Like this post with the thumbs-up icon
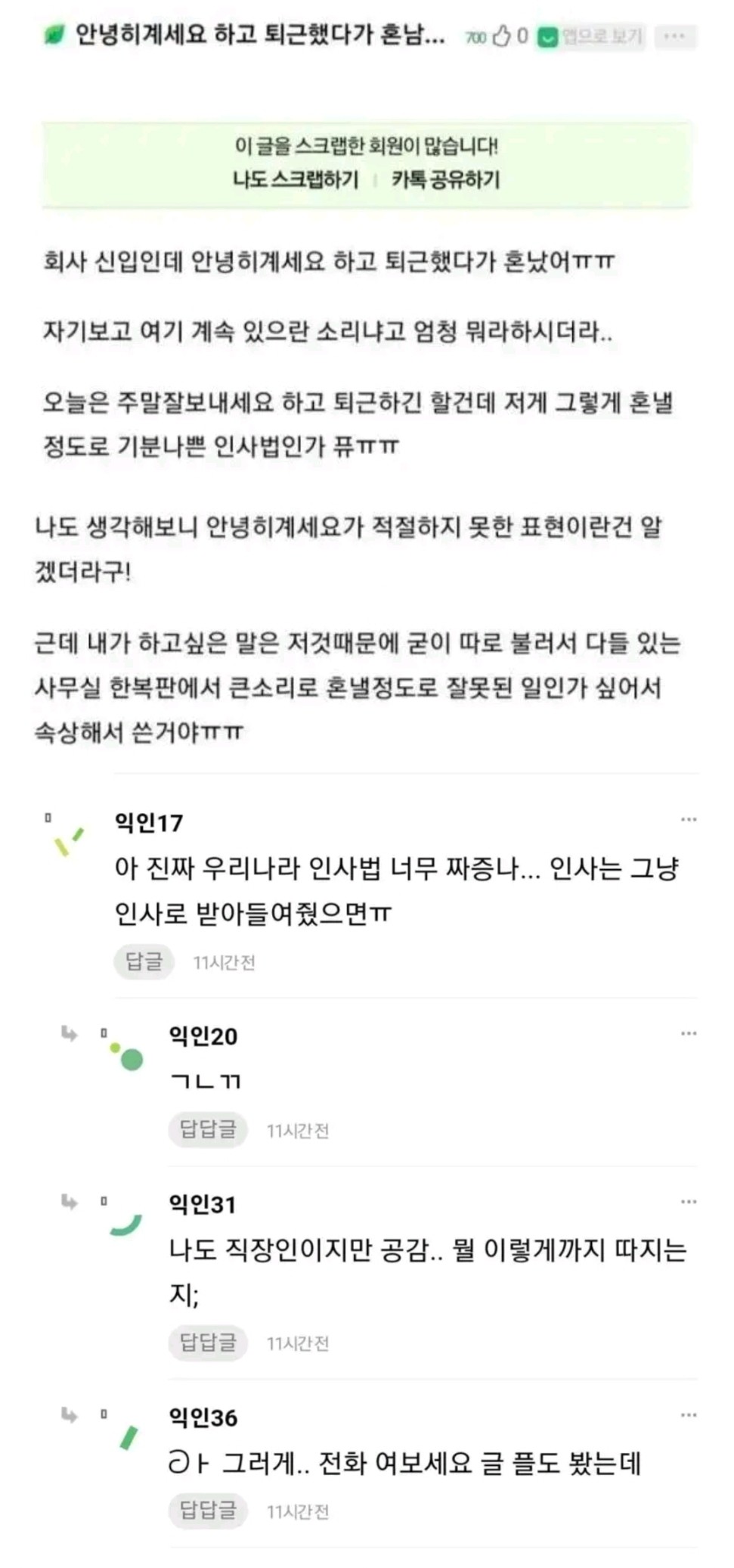This screenshot has width=734, height=1568. pos(501,36)
